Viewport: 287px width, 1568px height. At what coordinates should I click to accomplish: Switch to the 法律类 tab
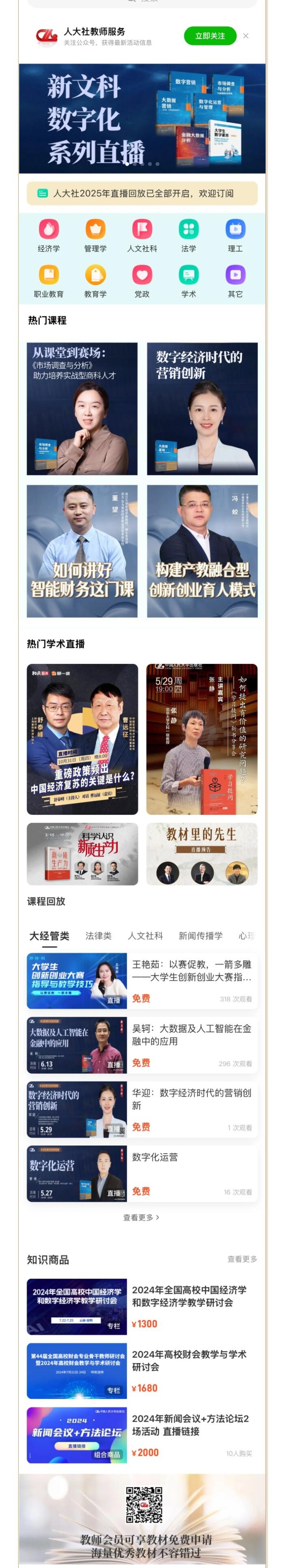pyautogui.click(x=98, y=936)
